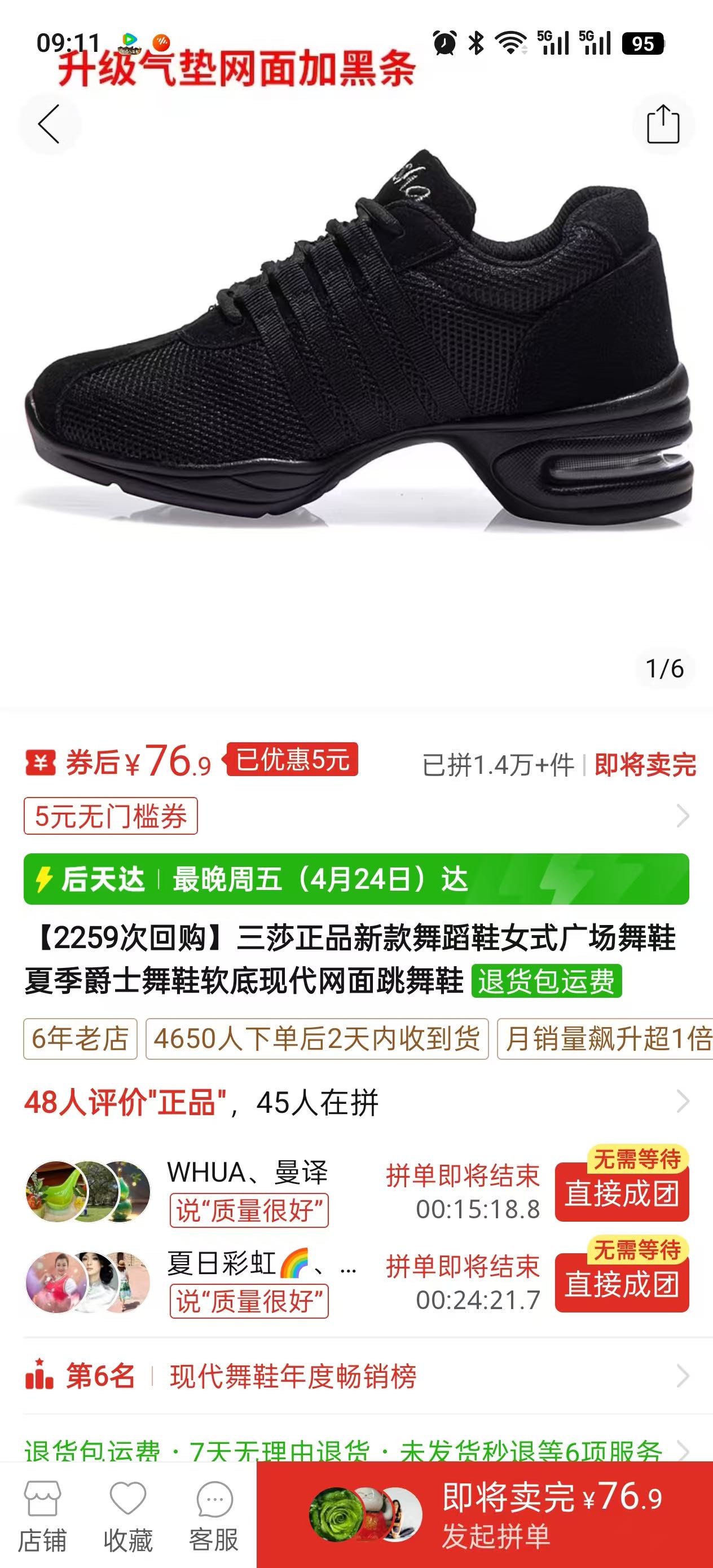Go back using the top-left arrow
The image size is (713, 1568).
[49, 124]
